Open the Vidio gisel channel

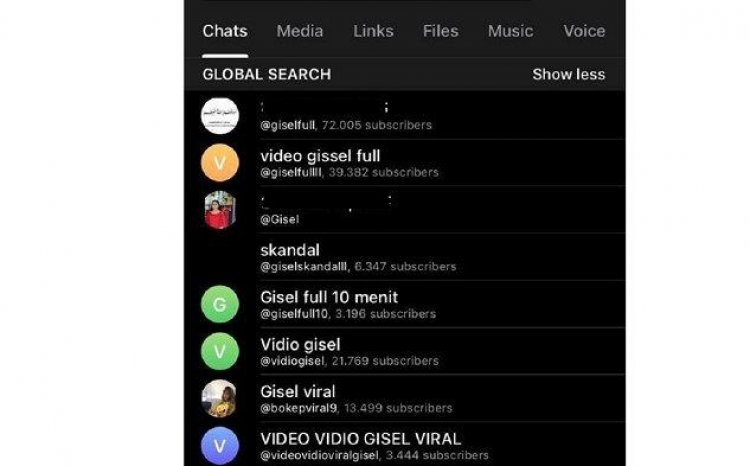pyautogui.click(x=400, y=351)
